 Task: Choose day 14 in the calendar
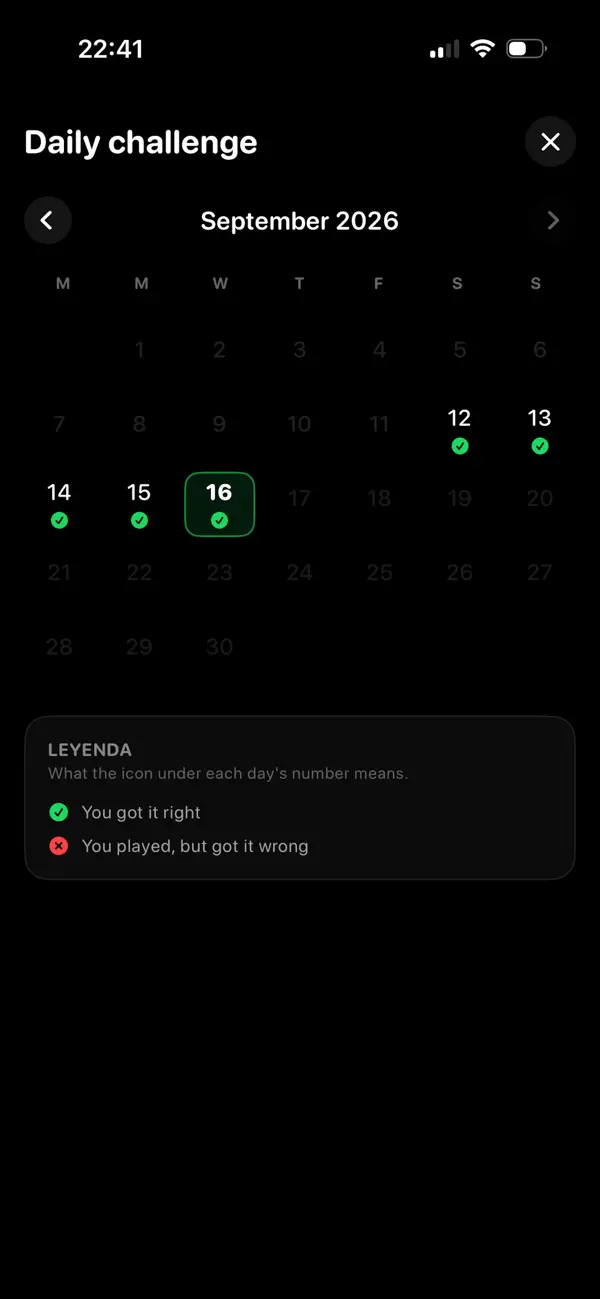(x=59, y=504)
